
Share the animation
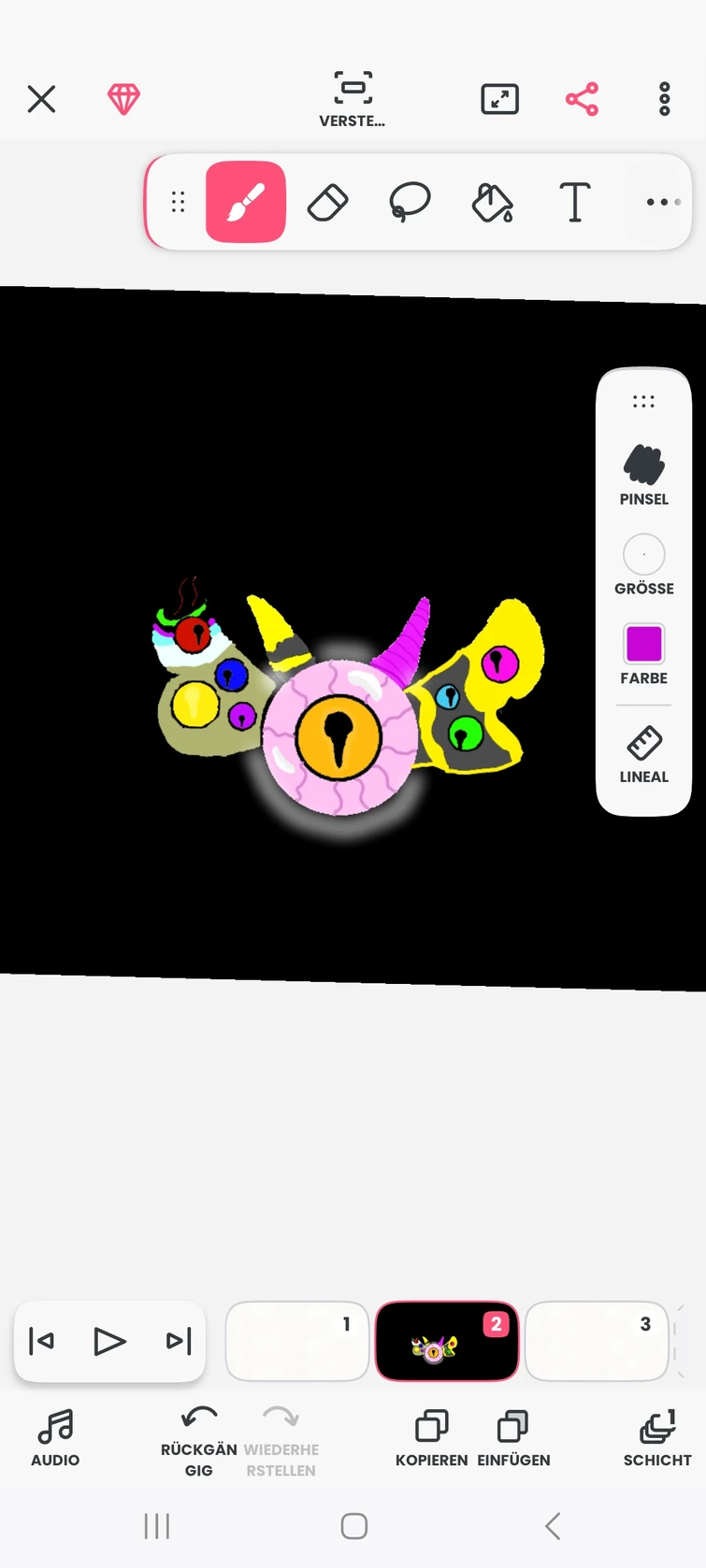(582, 99)
